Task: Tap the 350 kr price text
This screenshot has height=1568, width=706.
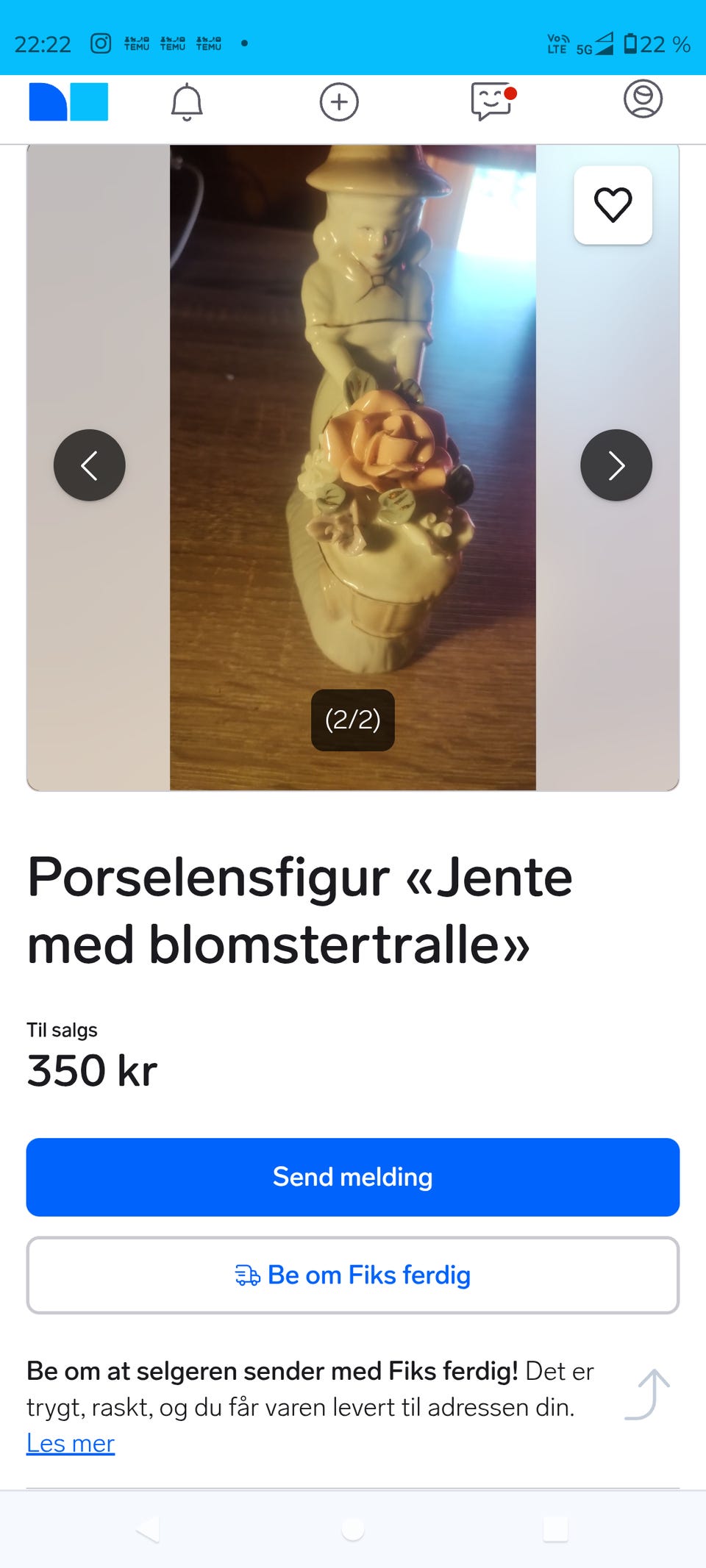Action: (90, 1071)
